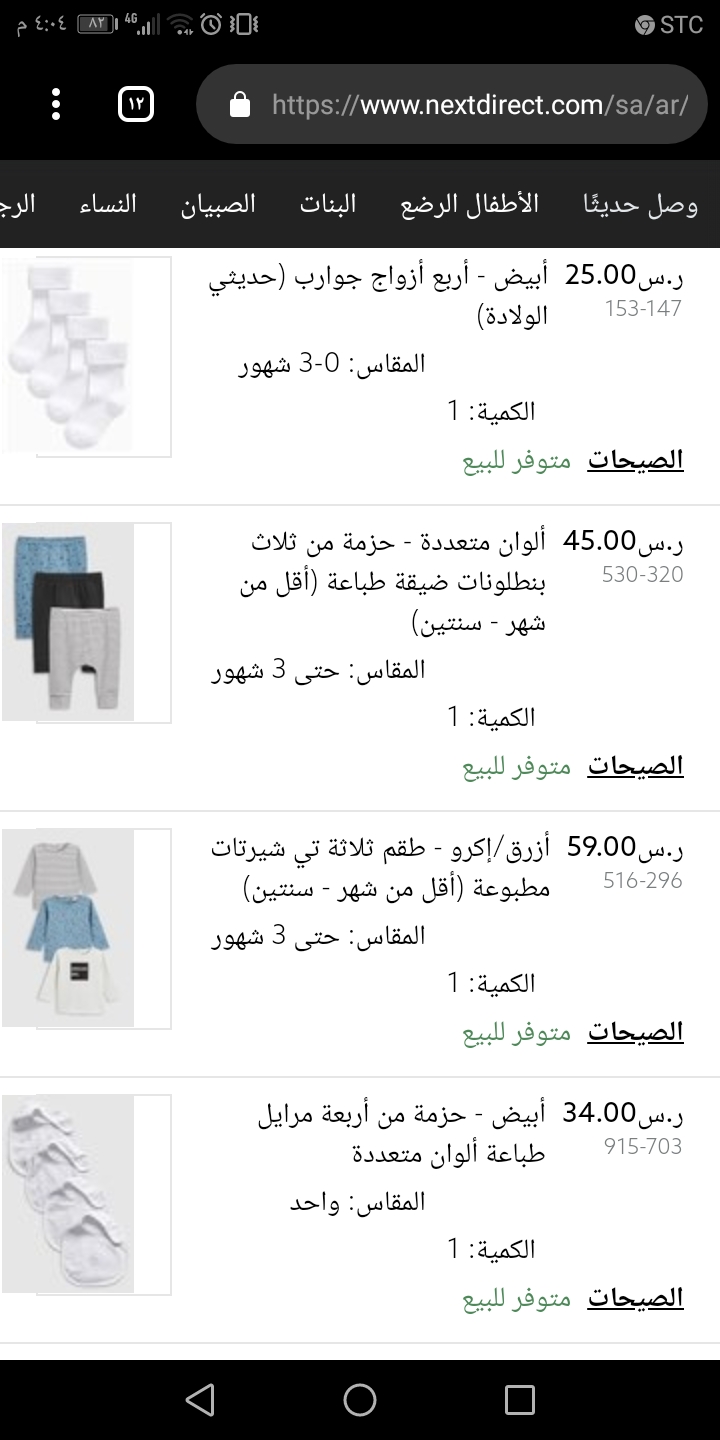Open الصيحات link under the three leggings pack
The image size is (720, 1440).
click(x=635, y=766)
